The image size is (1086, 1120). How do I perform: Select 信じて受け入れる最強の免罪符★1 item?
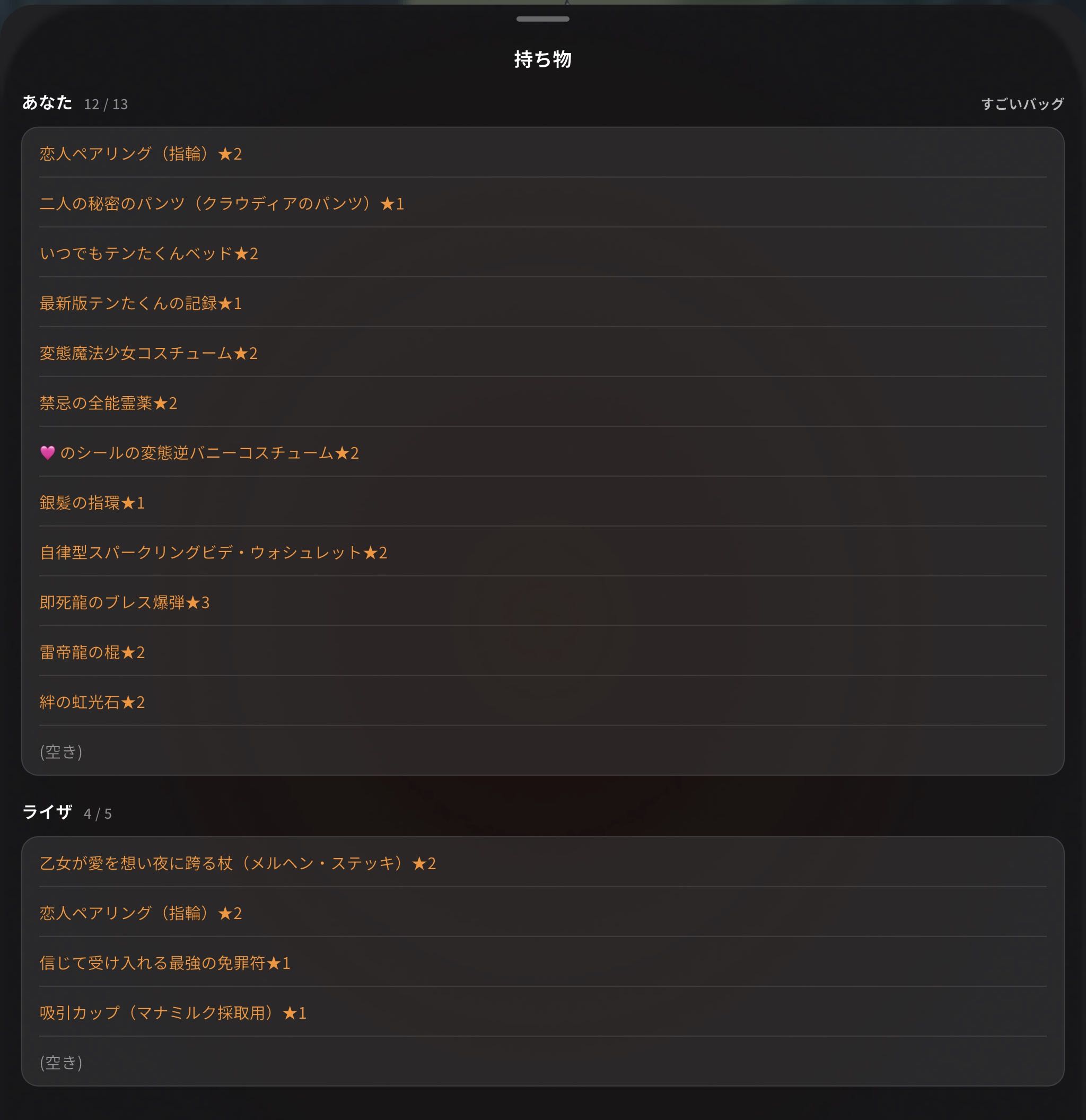tap(542, 962)
